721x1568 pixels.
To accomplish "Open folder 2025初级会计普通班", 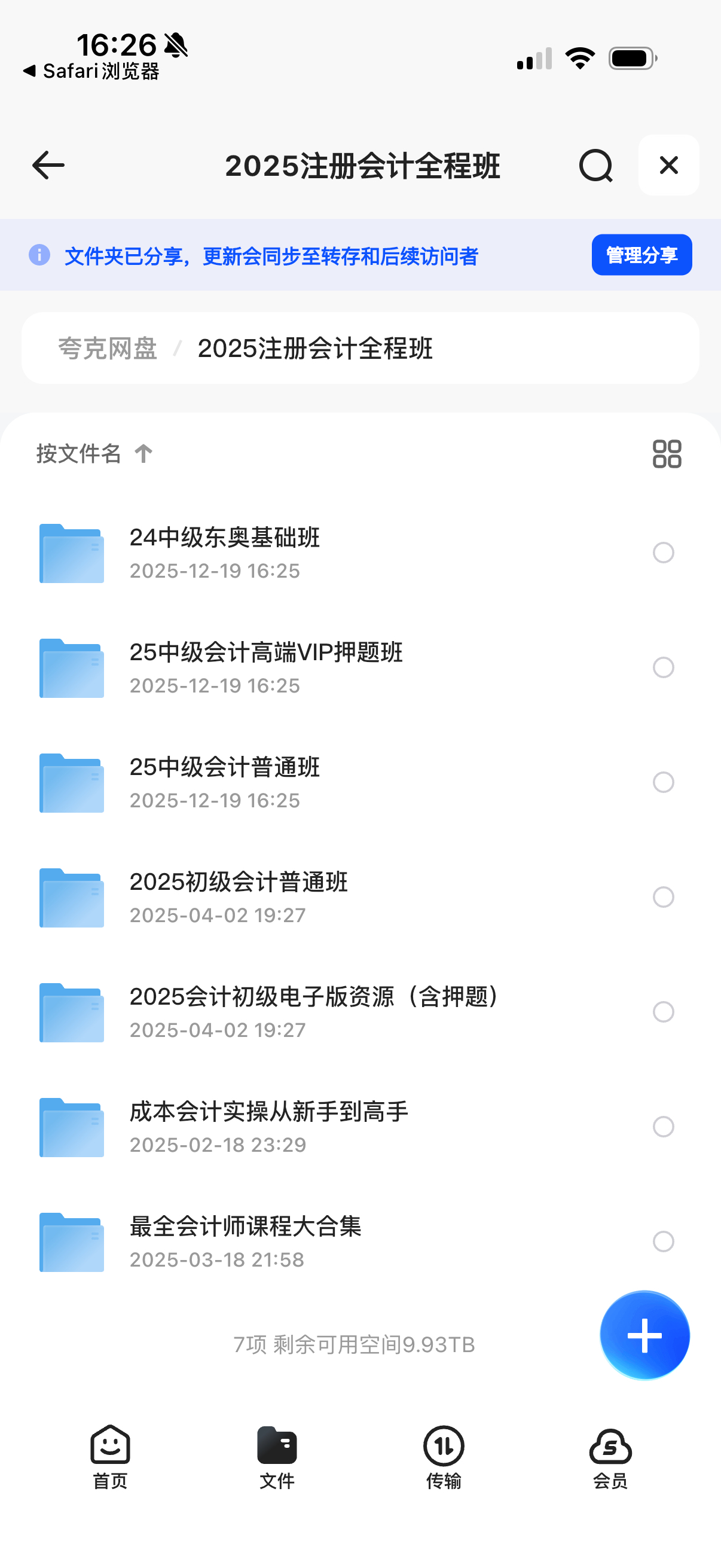I will (x=239, y=897).
